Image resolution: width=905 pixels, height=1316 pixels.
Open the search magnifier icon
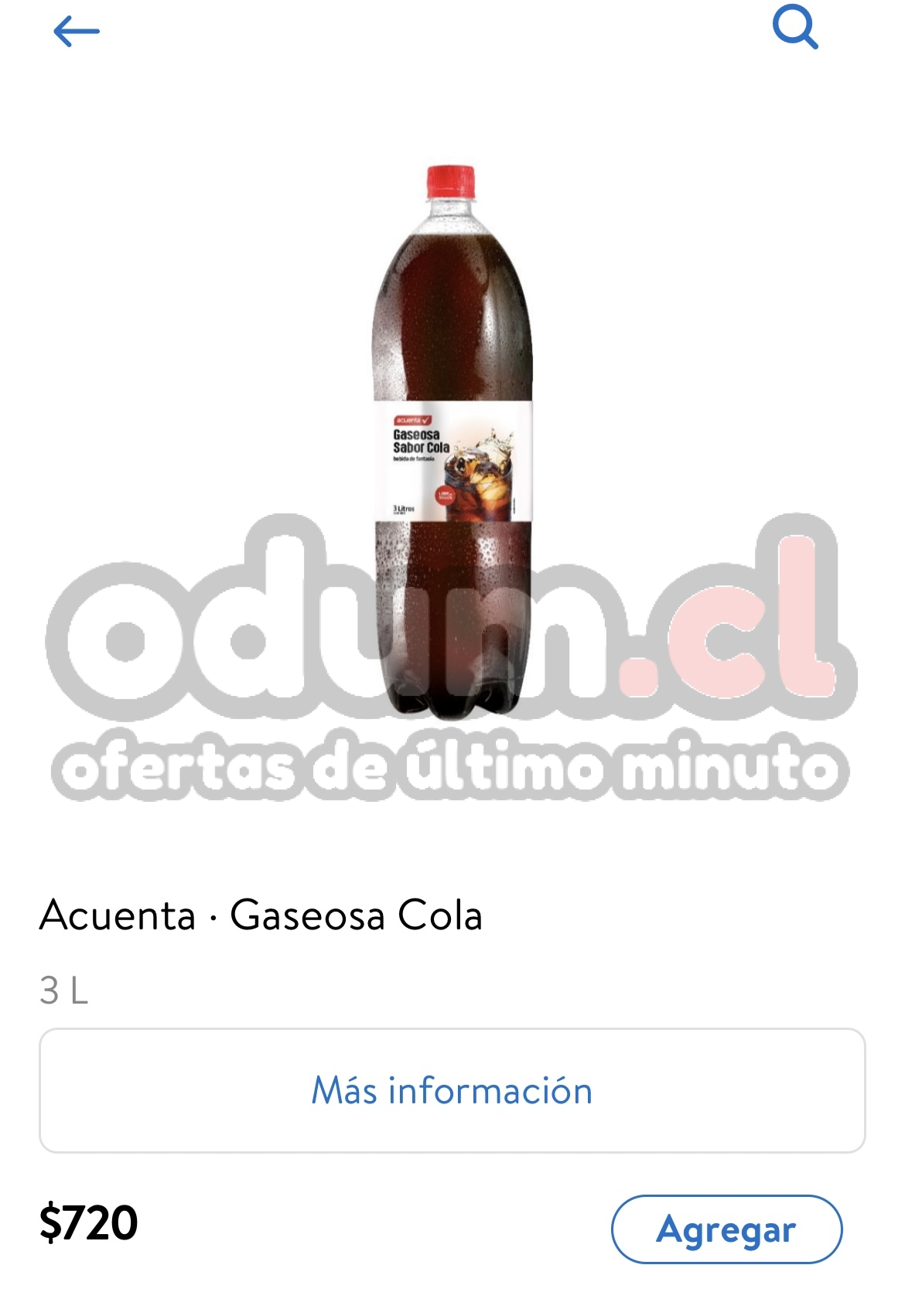click(x=795, y=28)
